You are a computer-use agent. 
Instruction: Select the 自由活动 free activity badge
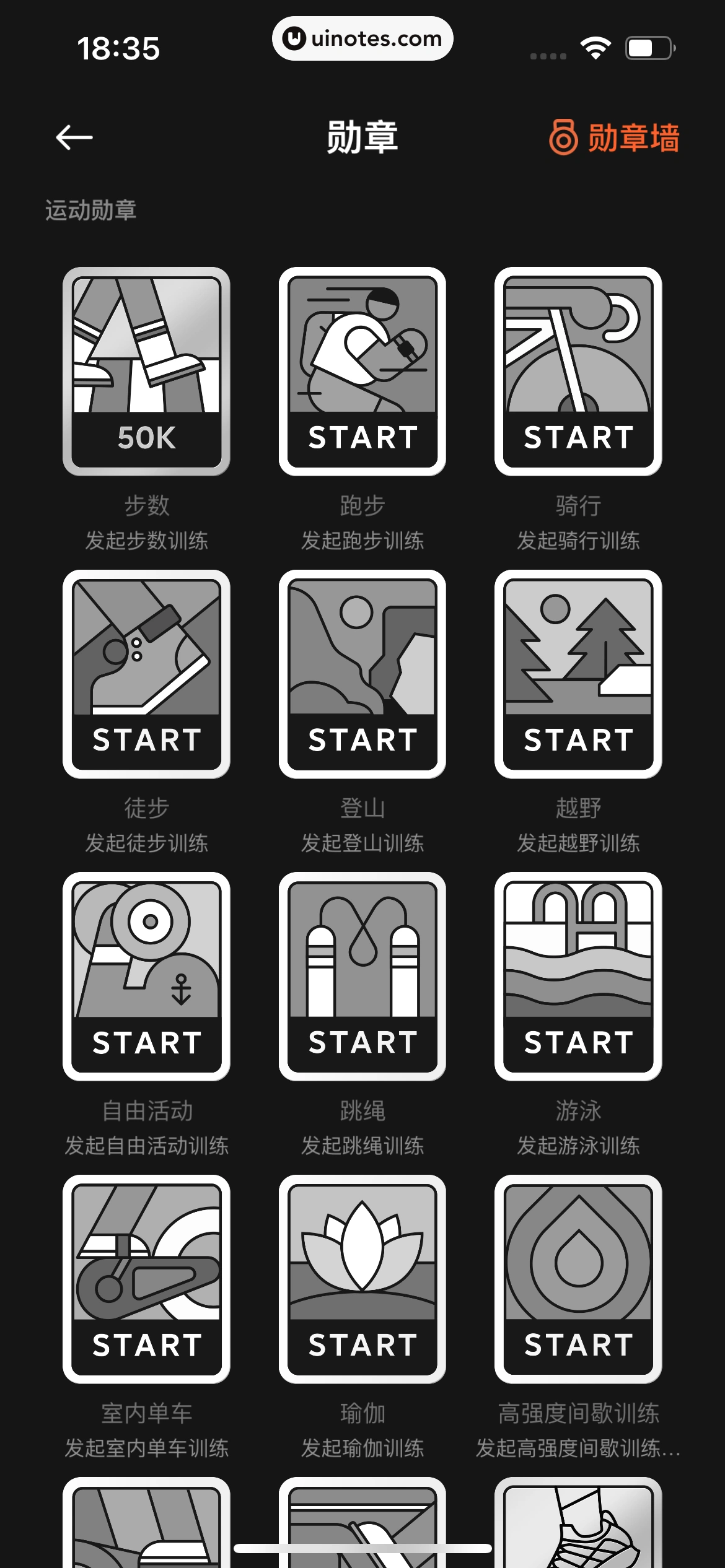point(146,977)
